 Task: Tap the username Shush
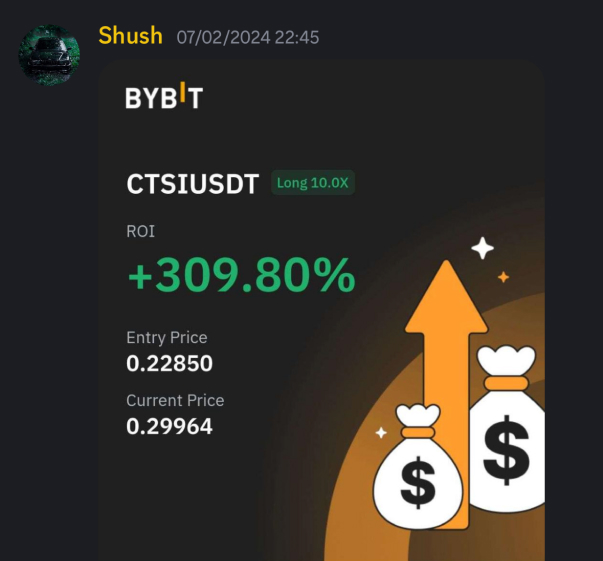point(130,36)
